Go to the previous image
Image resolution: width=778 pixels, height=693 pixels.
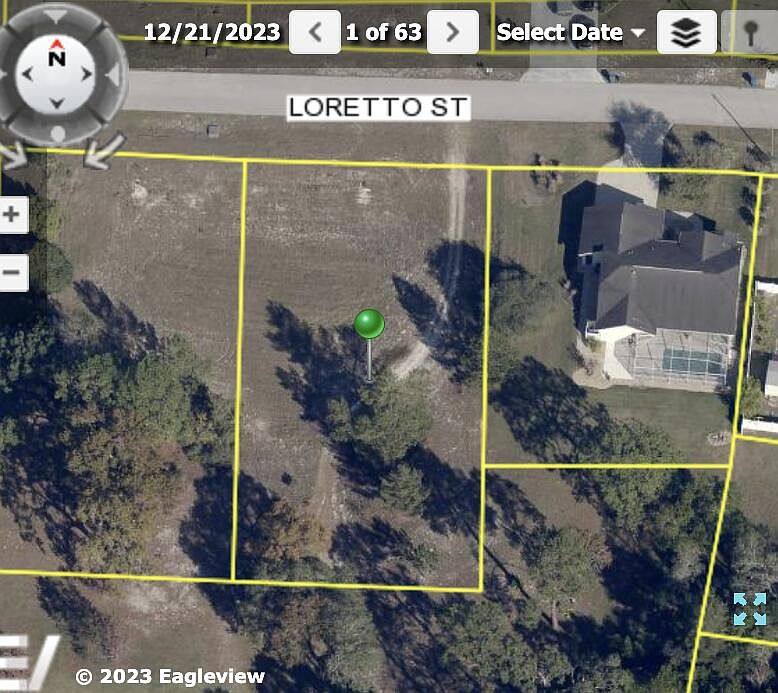click(315, 32)
